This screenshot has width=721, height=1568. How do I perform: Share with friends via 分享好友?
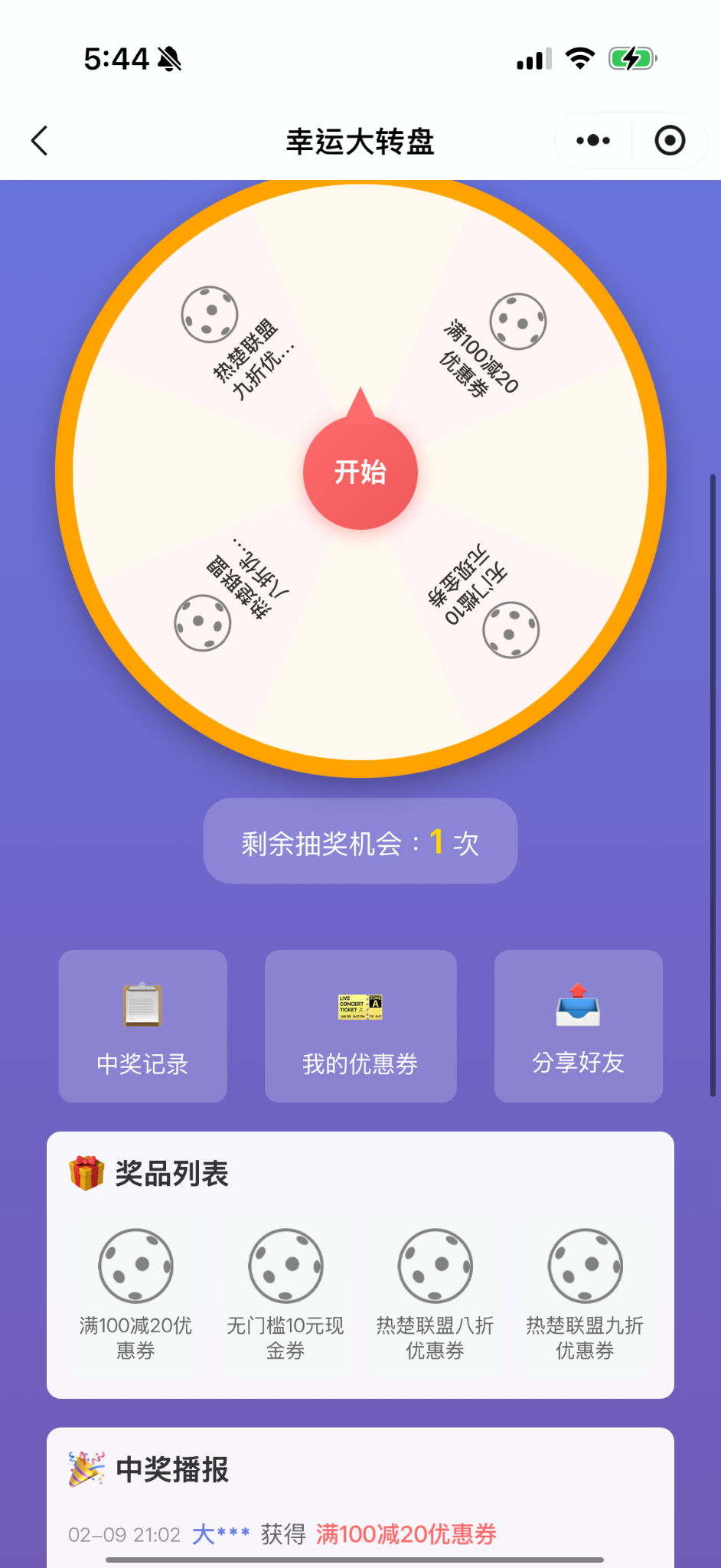pyautogui.click(x=578, y=1026)
